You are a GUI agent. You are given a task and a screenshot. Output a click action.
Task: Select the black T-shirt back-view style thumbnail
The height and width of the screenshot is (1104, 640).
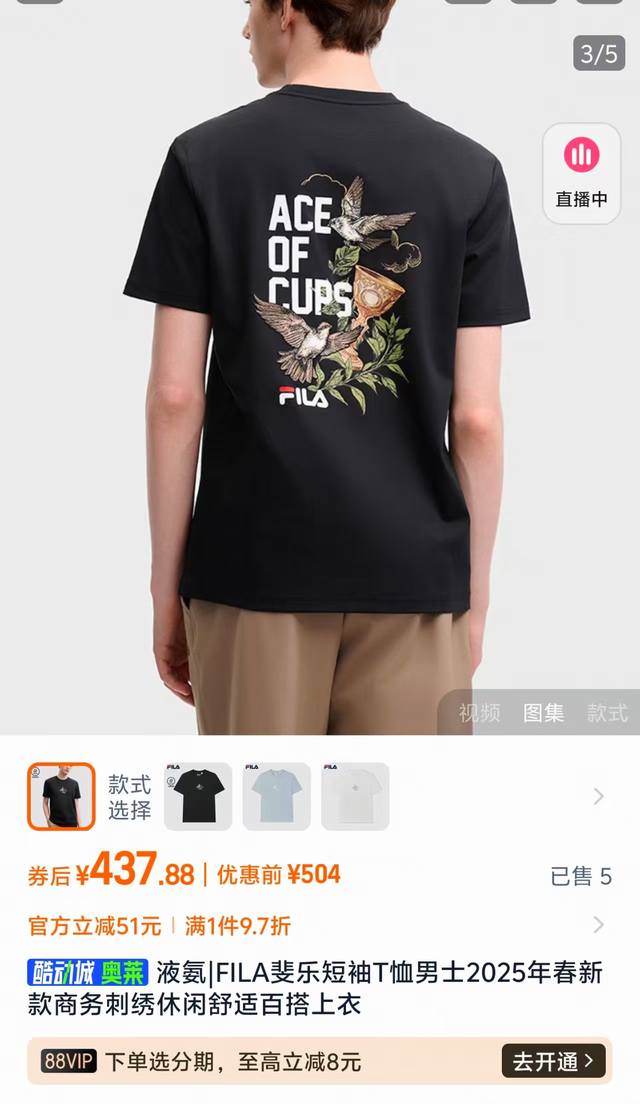pyautogui.click(x=62, y=797)
